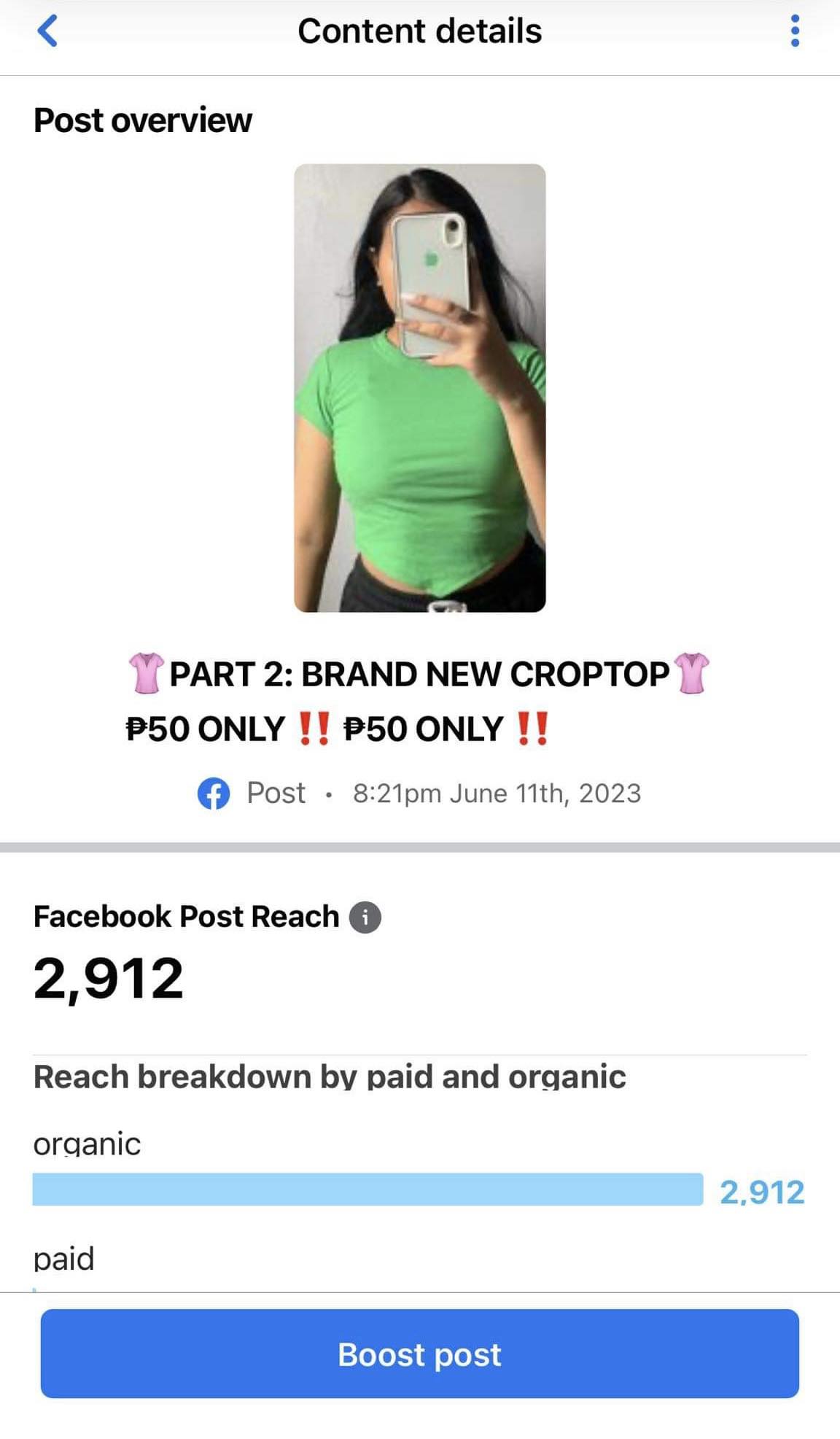
Task: Go back from Content details
Action: tap(47, 31)
